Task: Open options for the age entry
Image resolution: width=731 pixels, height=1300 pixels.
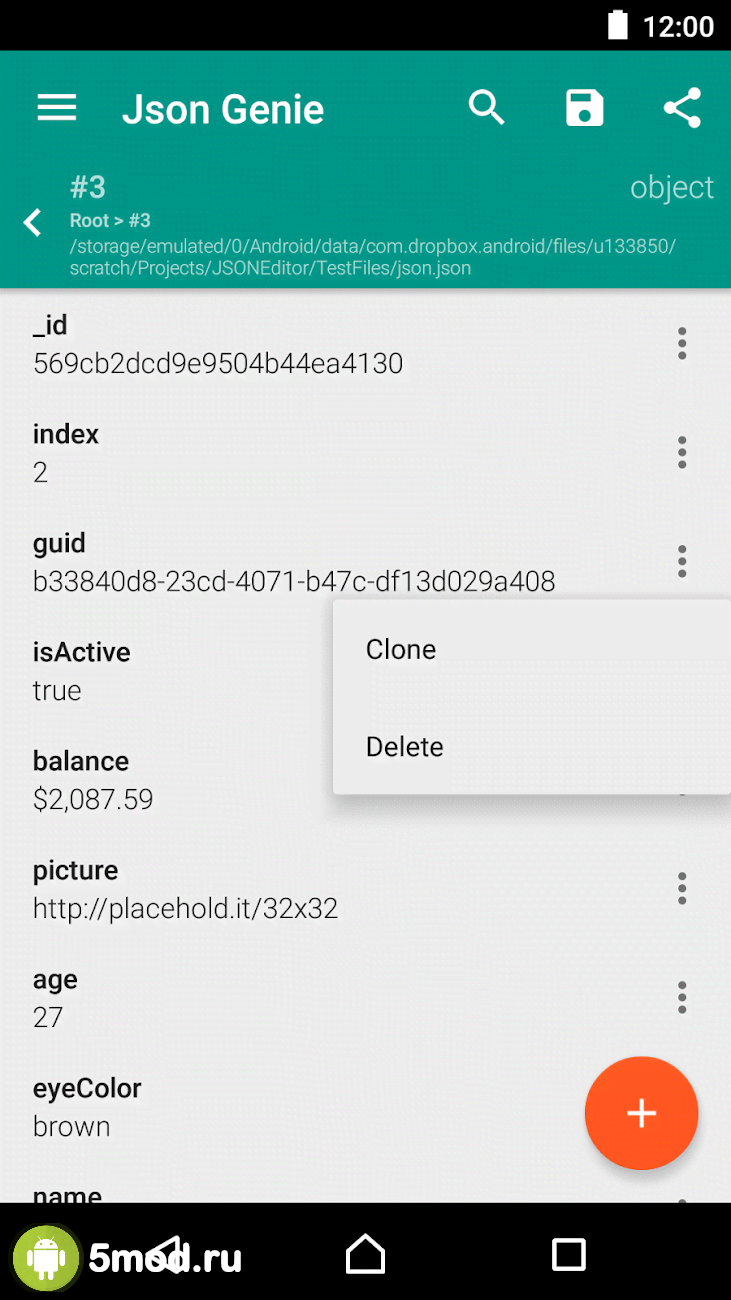Action: 682,997
